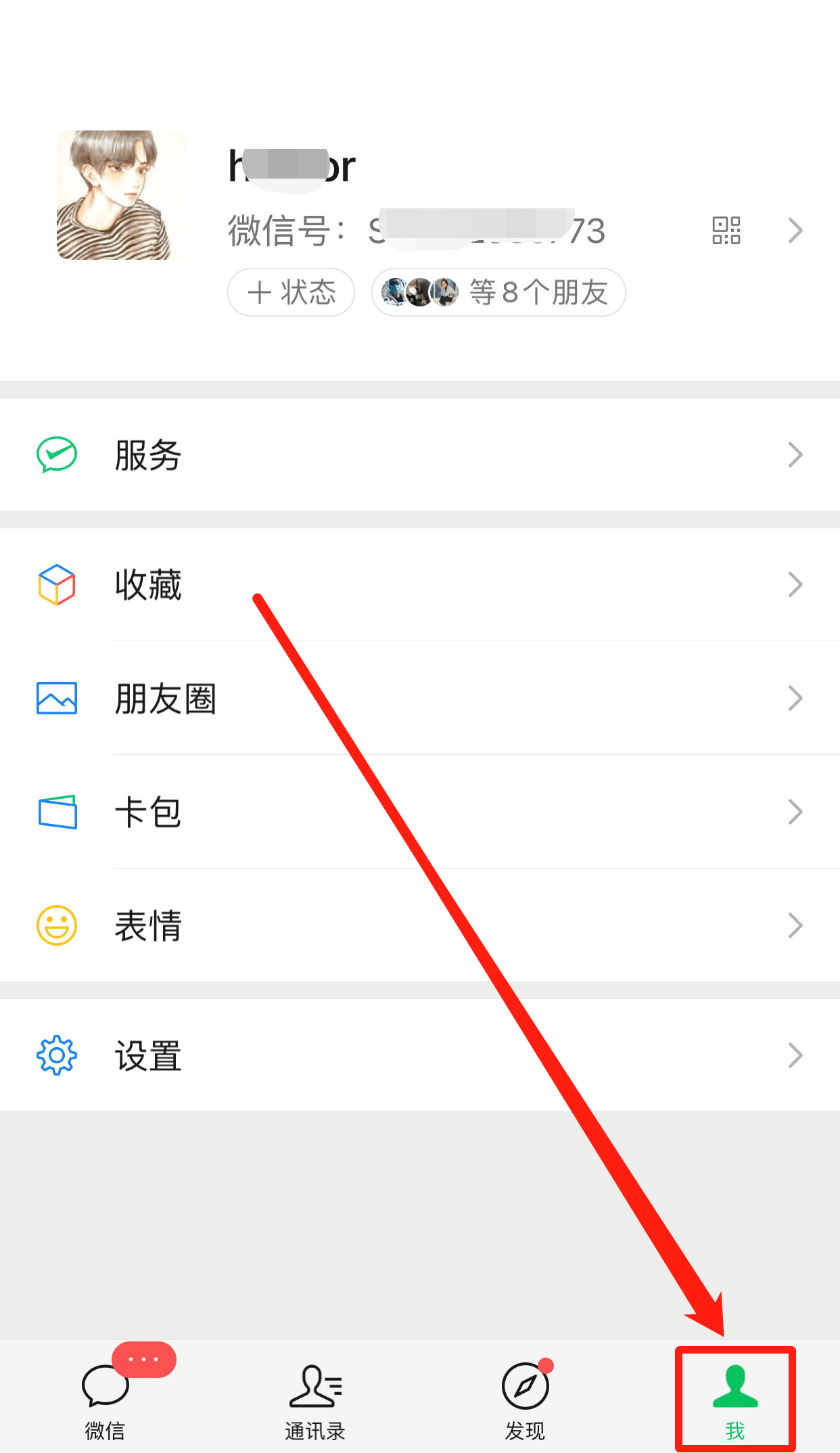Open 表情 via the smiley face icon
This screenshot has width=840, height=1453.
pos(56,925)
